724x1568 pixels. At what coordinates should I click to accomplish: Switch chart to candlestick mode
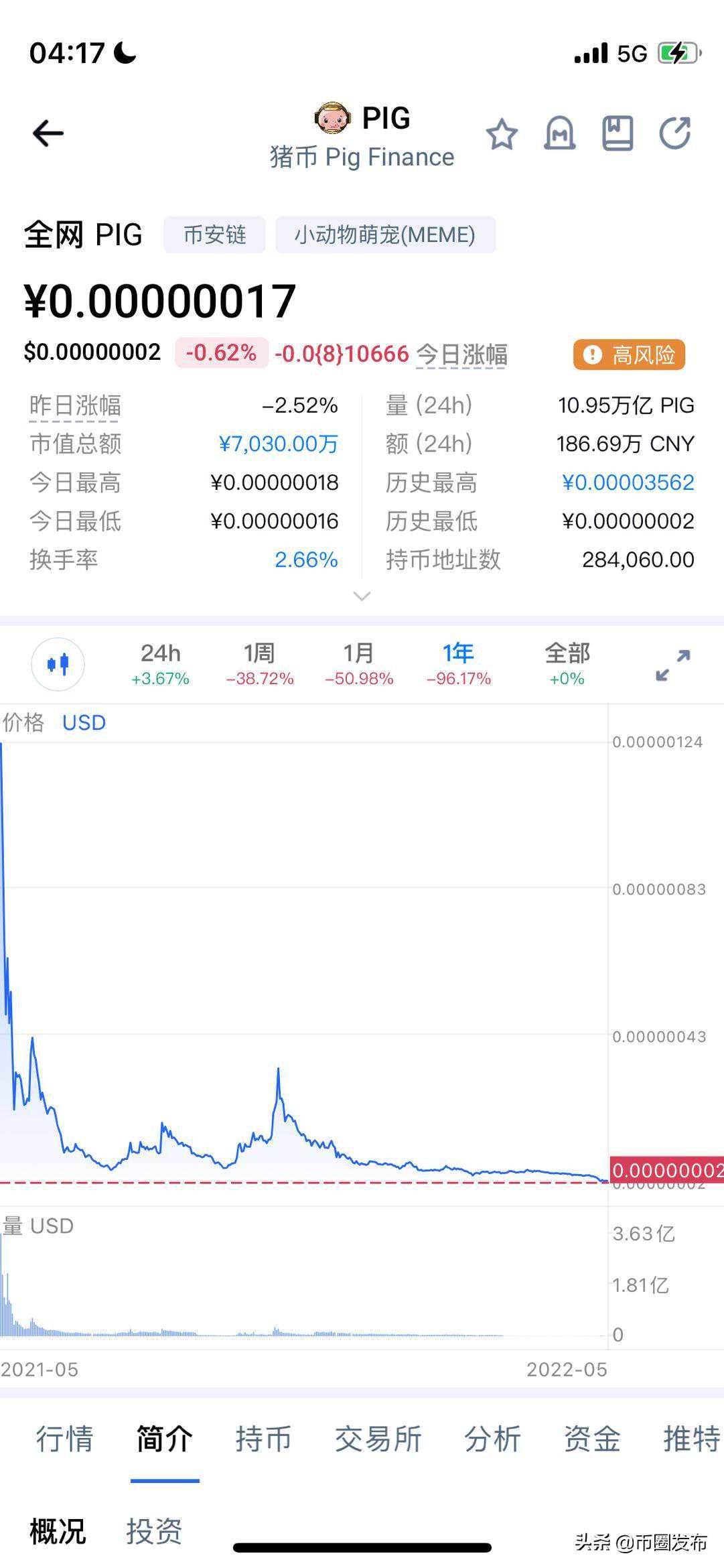click(58, 664)
